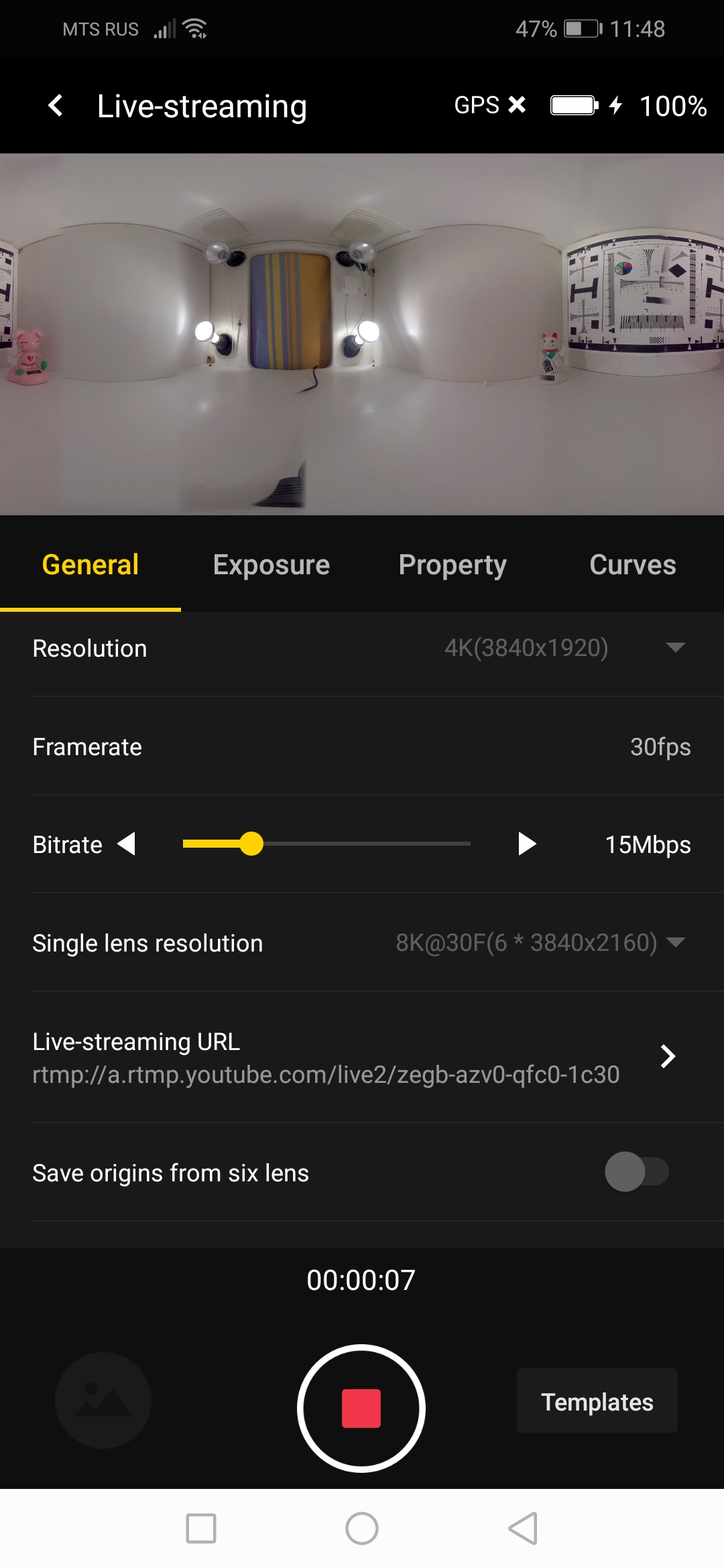724x1568 pixels.
Task: Open system recent apps
Action: [201, 1528]
